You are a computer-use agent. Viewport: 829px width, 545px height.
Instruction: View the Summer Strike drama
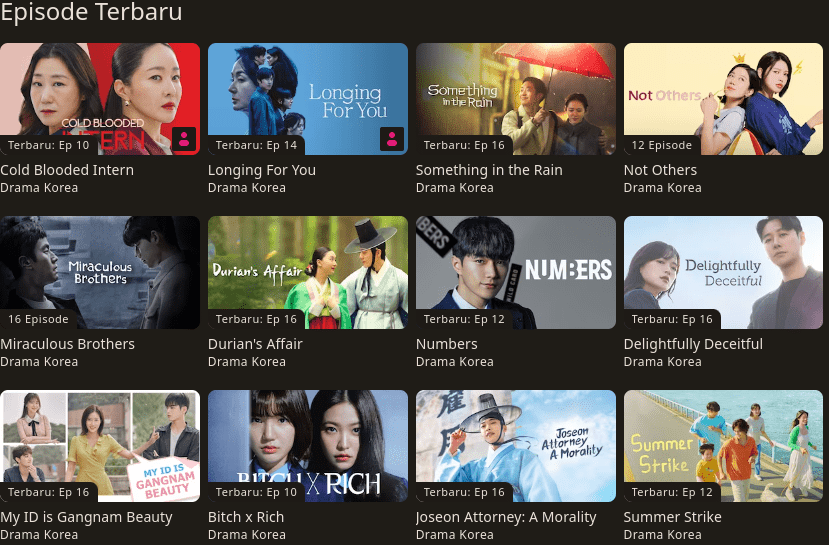pos(723,446)
